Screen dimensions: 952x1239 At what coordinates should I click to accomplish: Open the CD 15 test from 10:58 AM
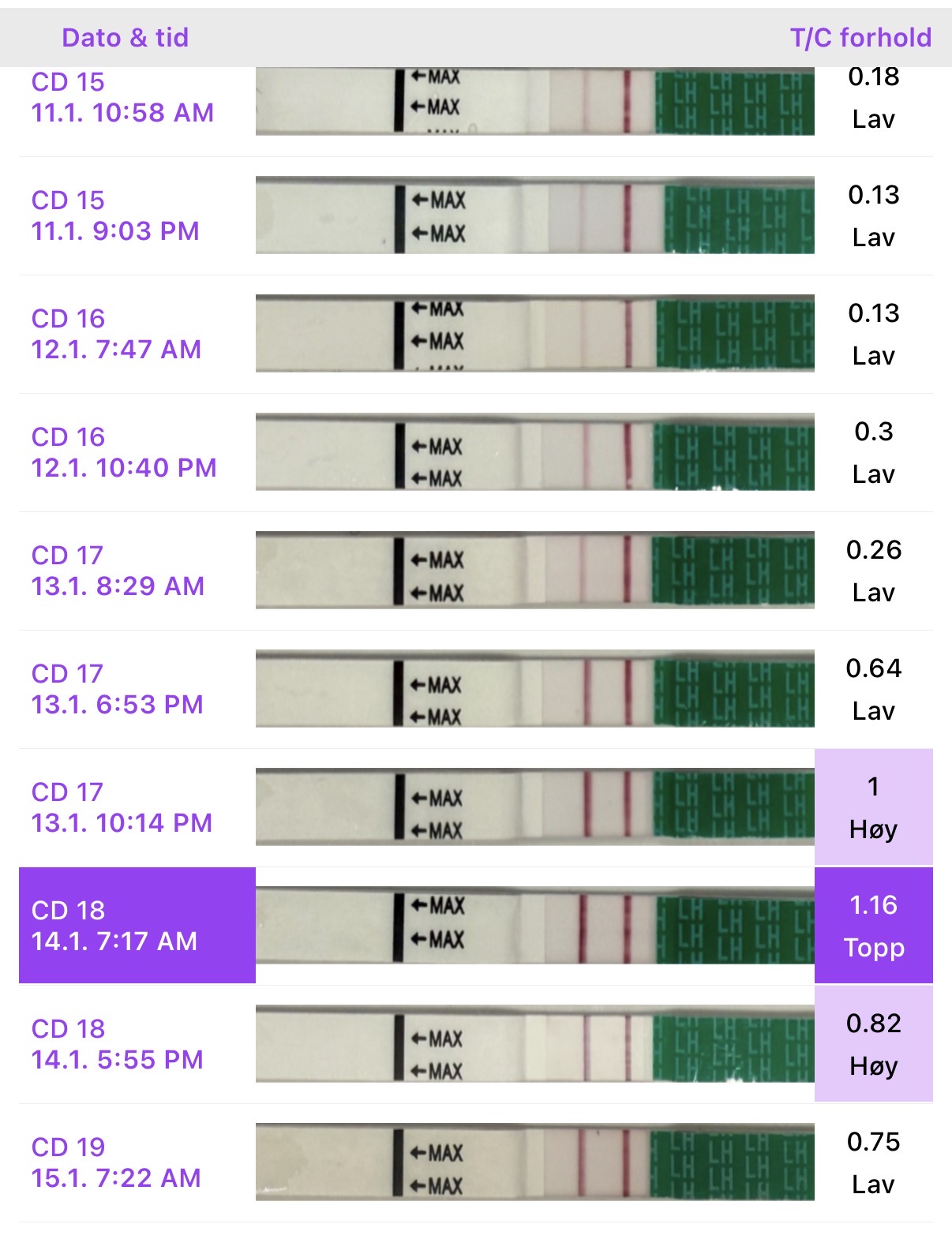click(122, 98)
